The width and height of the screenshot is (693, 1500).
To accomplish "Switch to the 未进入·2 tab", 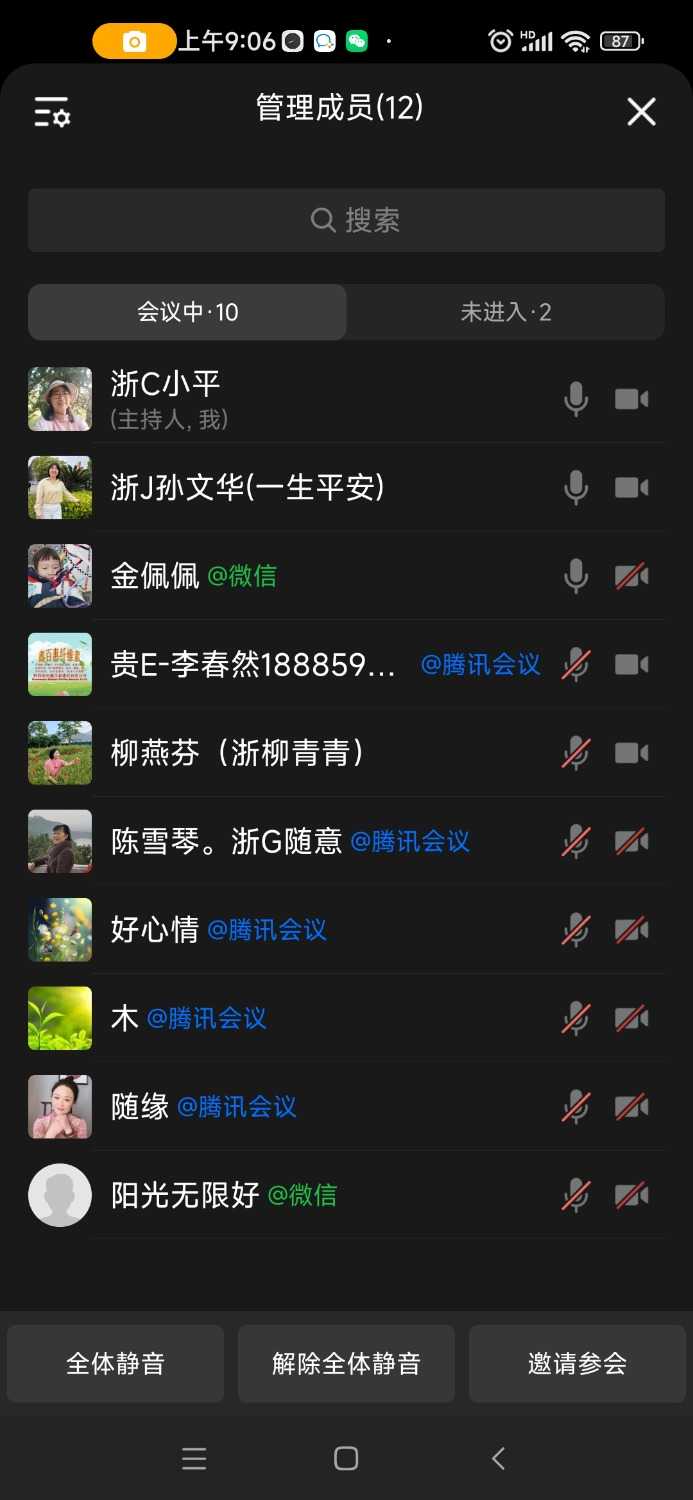I will [505, 312].
